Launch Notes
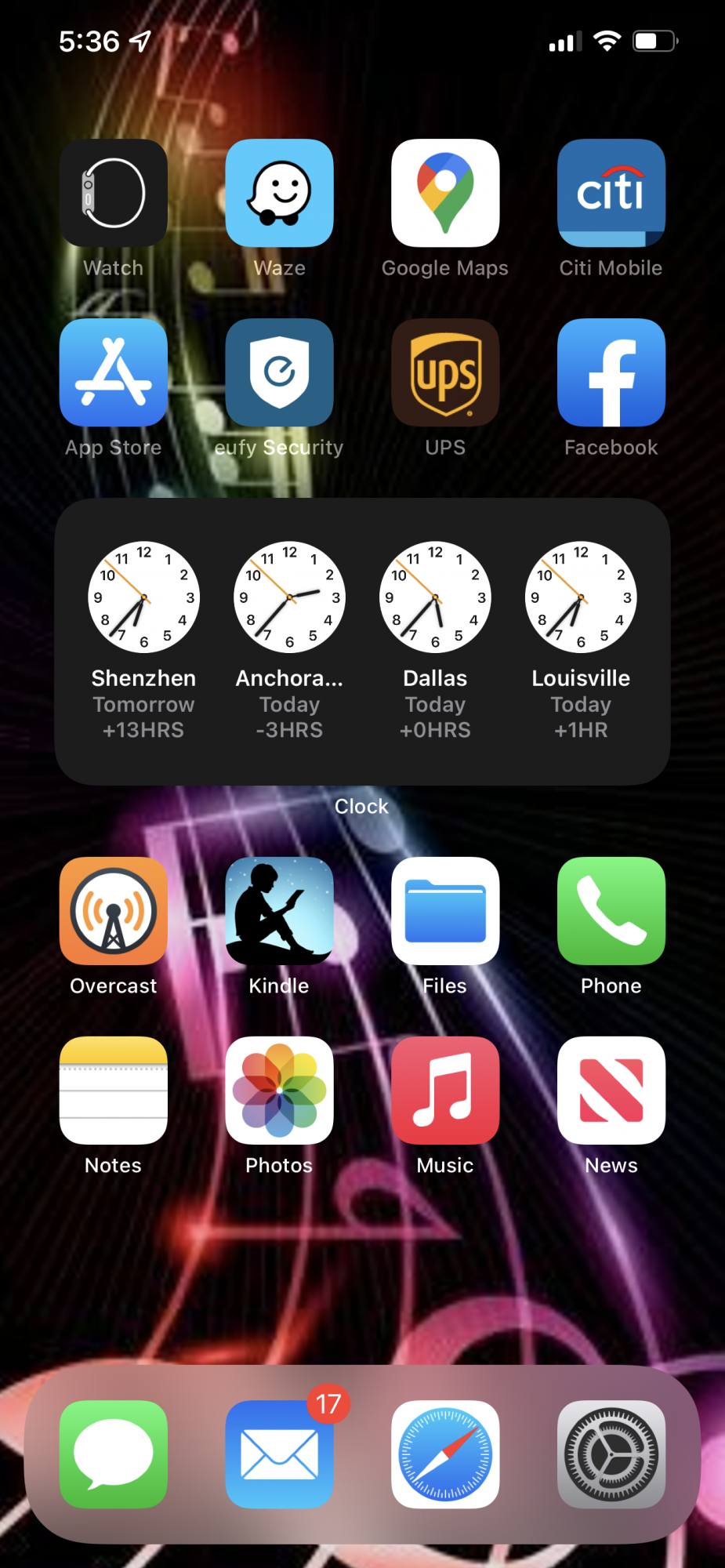This screenshot has width=725, height=1568. coord(114,1091)
